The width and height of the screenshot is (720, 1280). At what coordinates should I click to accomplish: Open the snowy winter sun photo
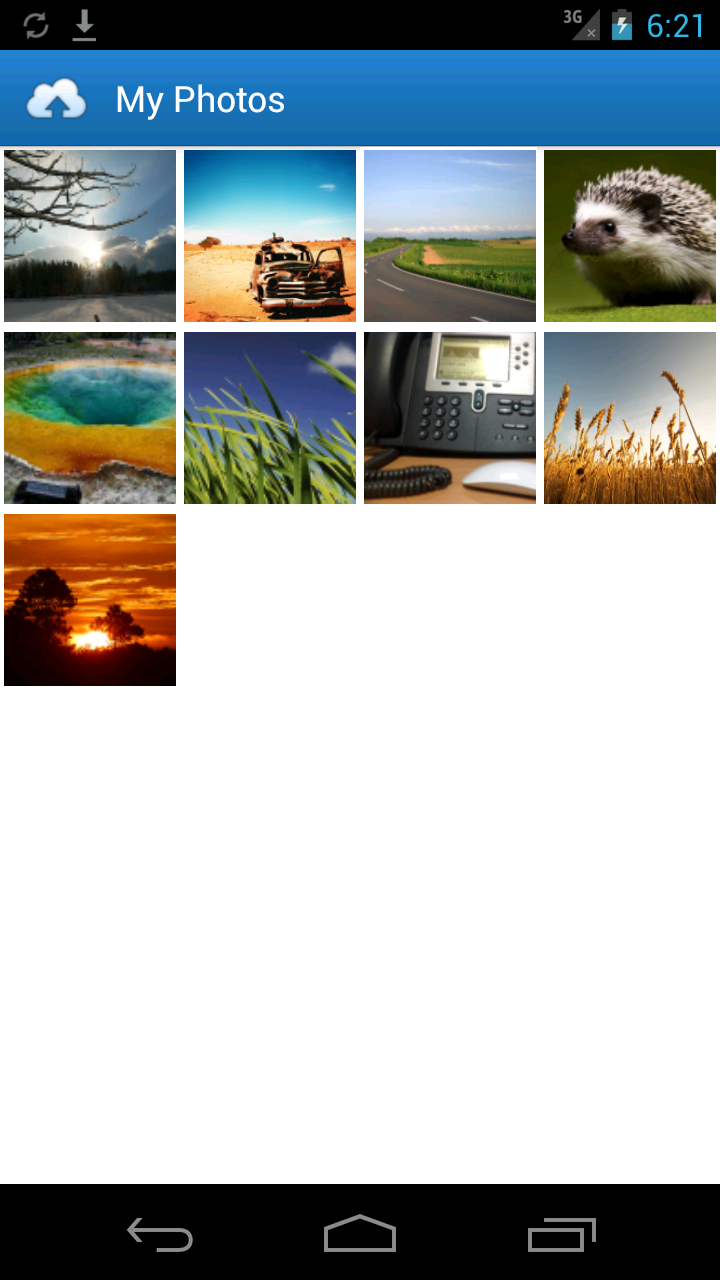(90, 236)
